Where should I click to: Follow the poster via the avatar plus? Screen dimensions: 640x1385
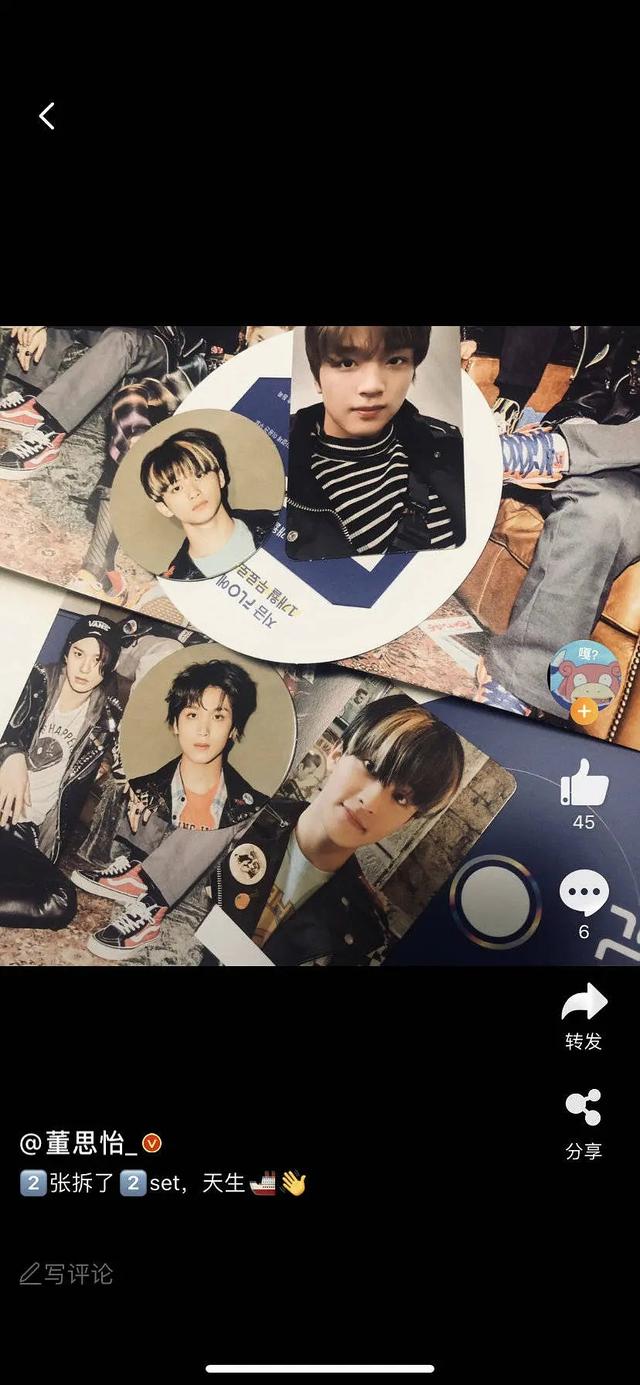click(x=584, y=712)
